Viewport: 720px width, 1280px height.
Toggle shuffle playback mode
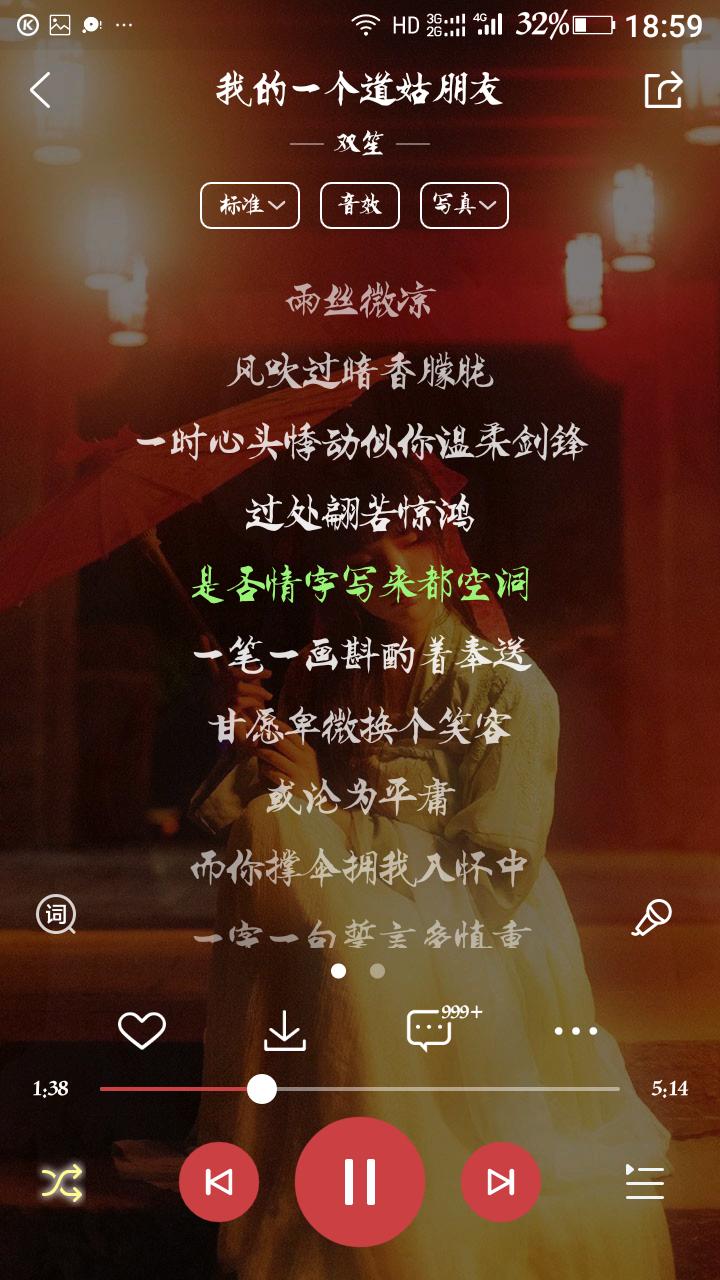(58, 1182)
